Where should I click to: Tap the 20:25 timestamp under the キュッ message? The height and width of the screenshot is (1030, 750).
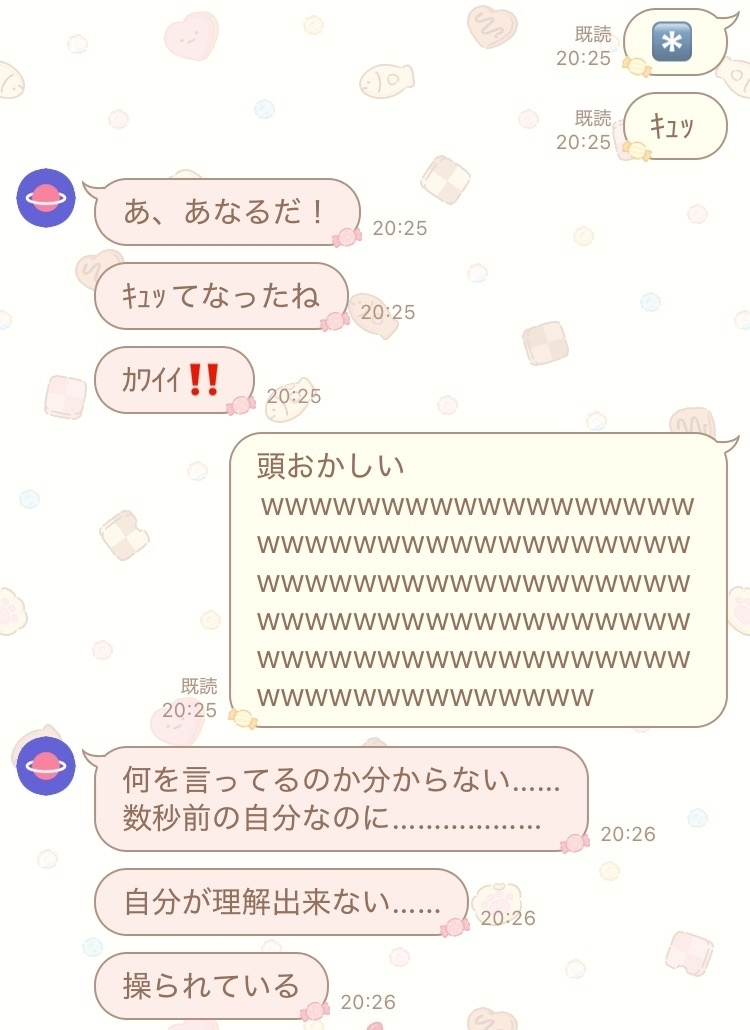click(585, 141)
